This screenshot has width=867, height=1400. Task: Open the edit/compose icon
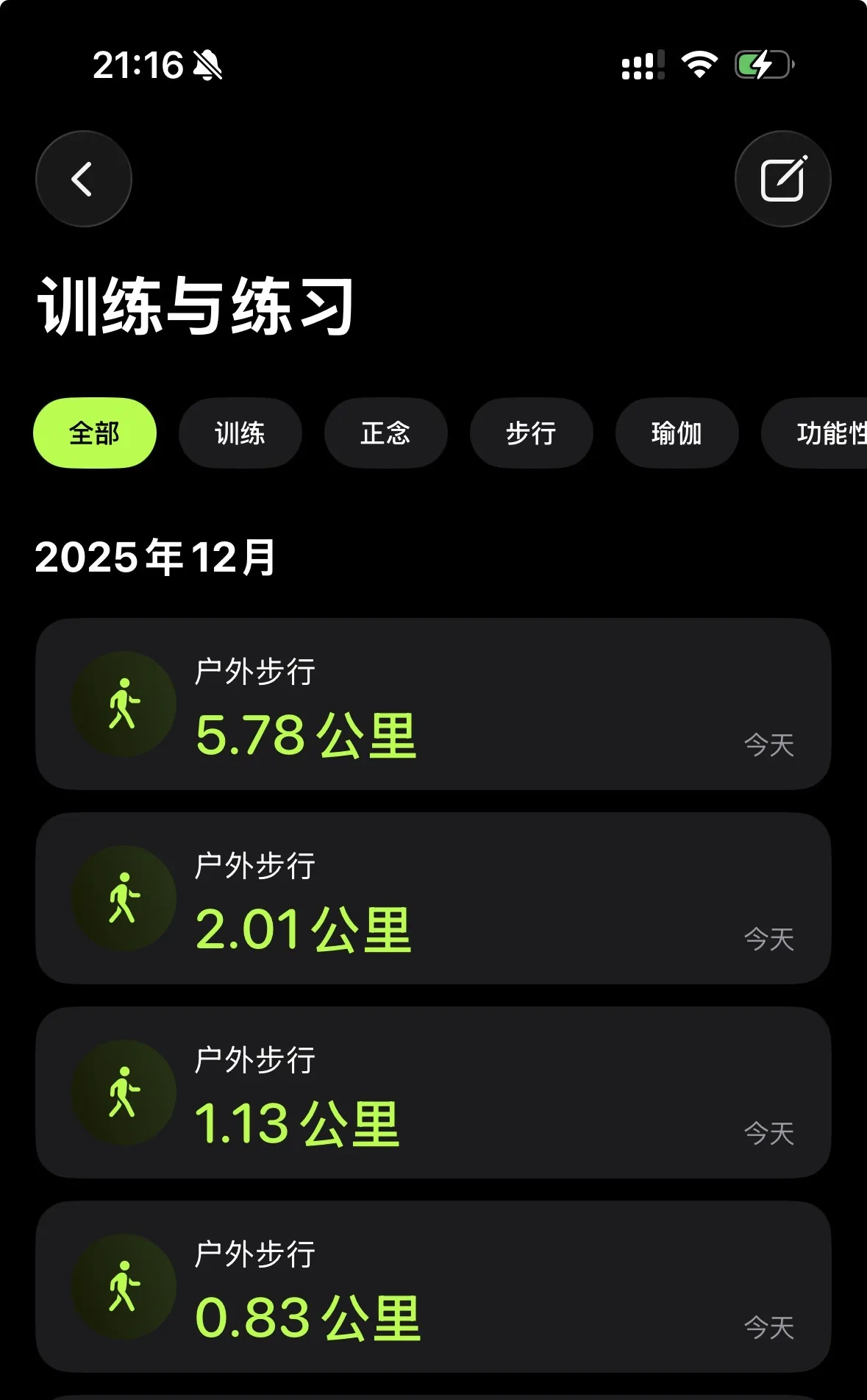782,179
